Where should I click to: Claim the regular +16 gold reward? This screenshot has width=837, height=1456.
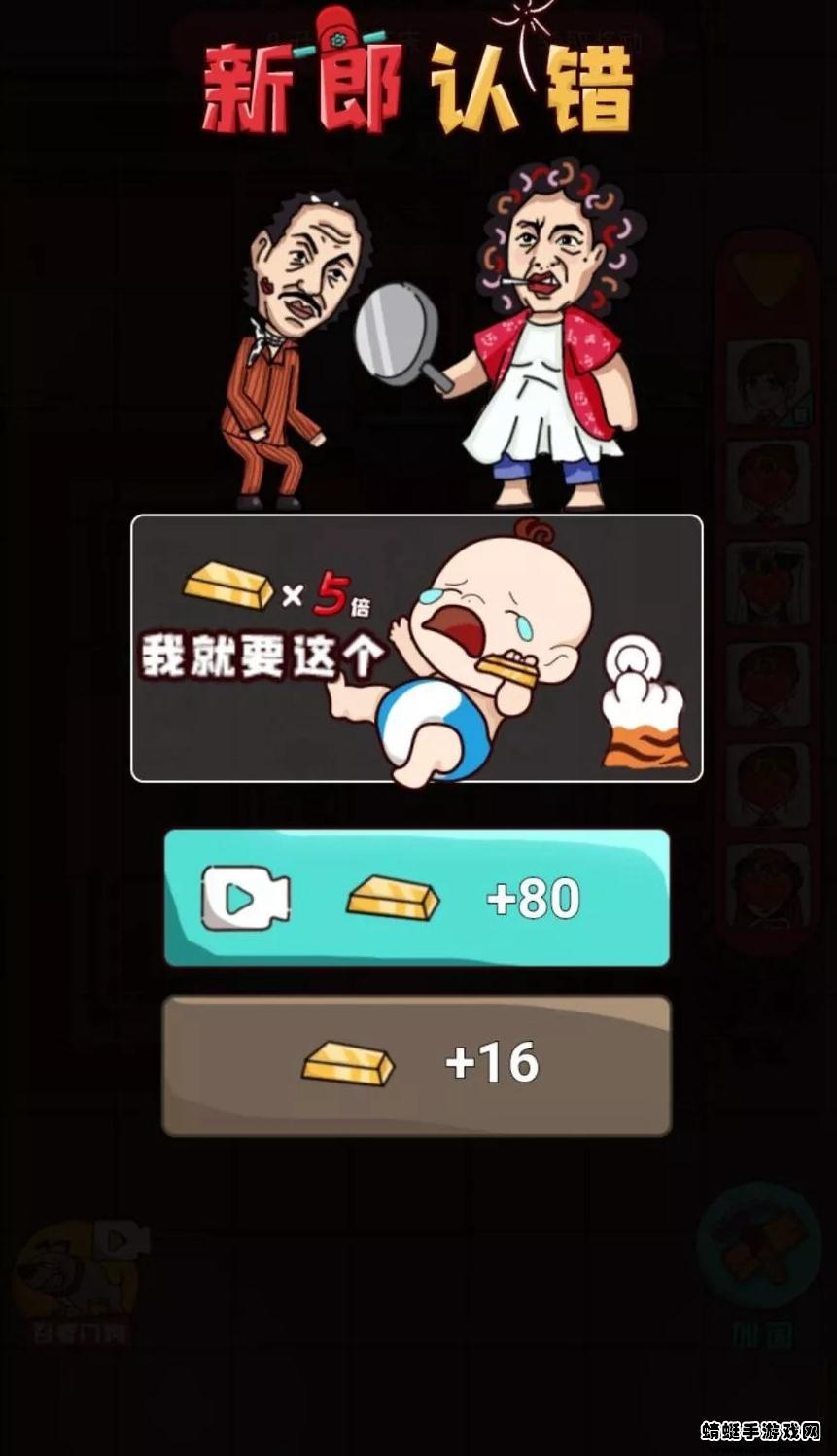pyautogui.click(x=416, y=1064)
